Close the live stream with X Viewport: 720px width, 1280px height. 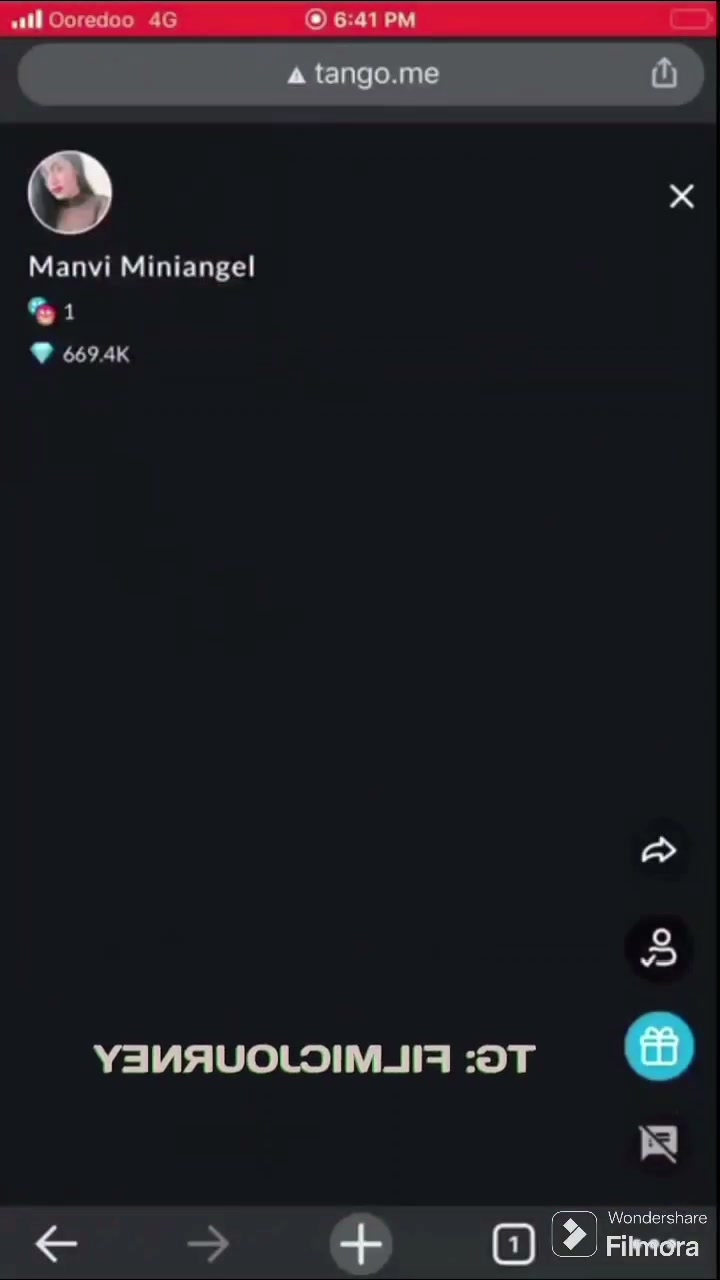tap(681, 196)
